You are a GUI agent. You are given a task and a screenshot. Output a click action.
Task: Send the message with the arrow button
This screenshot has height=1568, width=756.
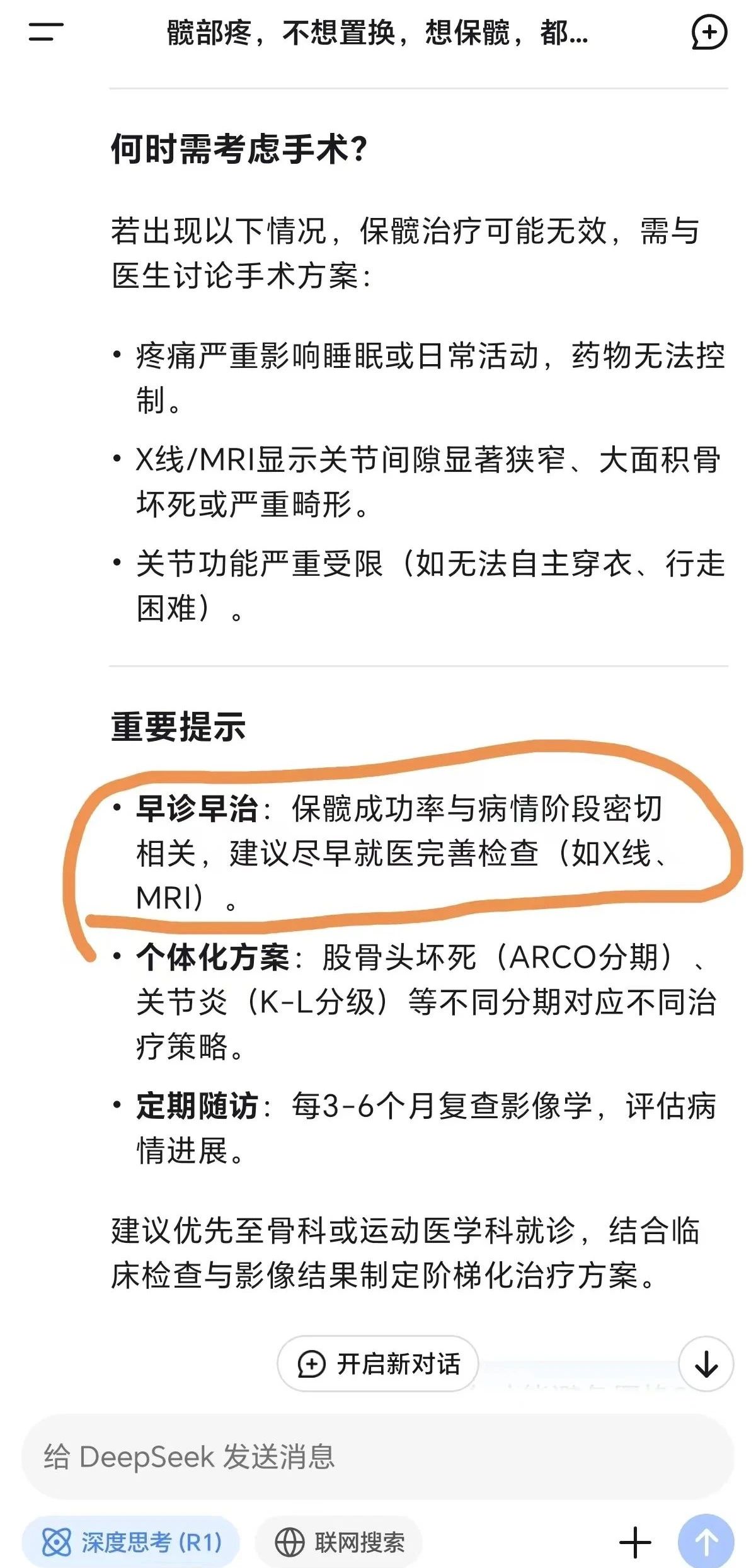tap(706, 1541)
